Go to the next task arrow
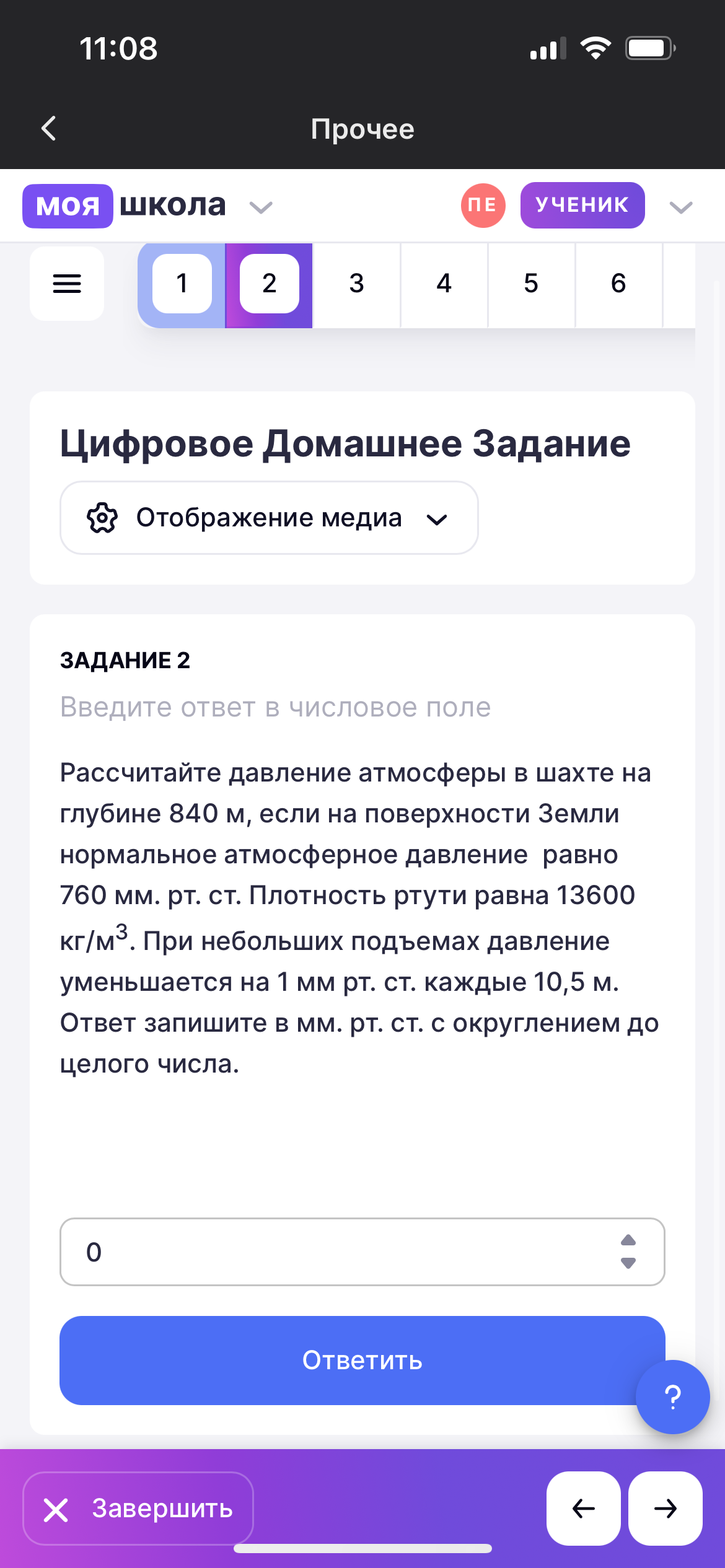Viewport: 725px width, 1568px height. click(665, 1509)
